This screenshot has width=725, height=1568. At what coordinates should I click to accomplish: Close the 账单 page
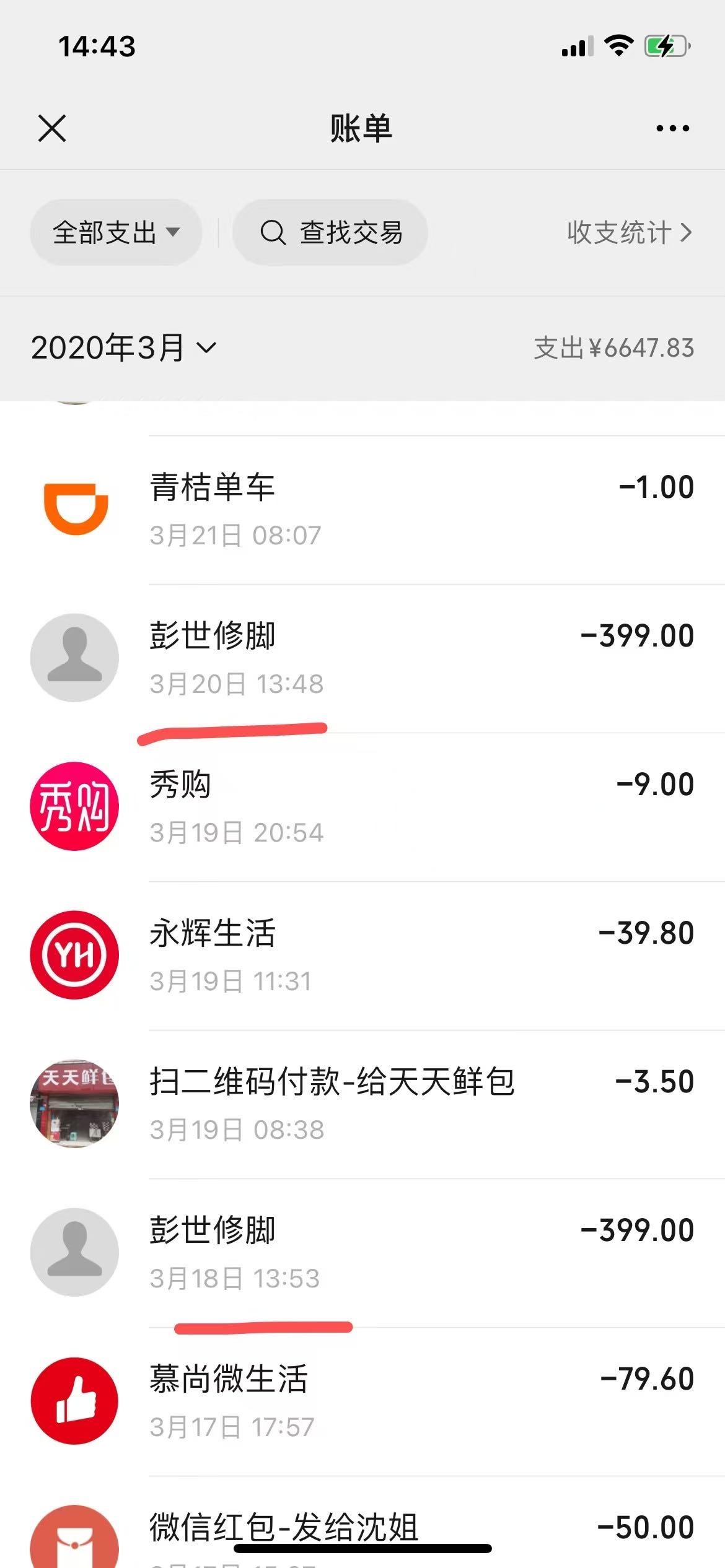click(x=52, y=128)
